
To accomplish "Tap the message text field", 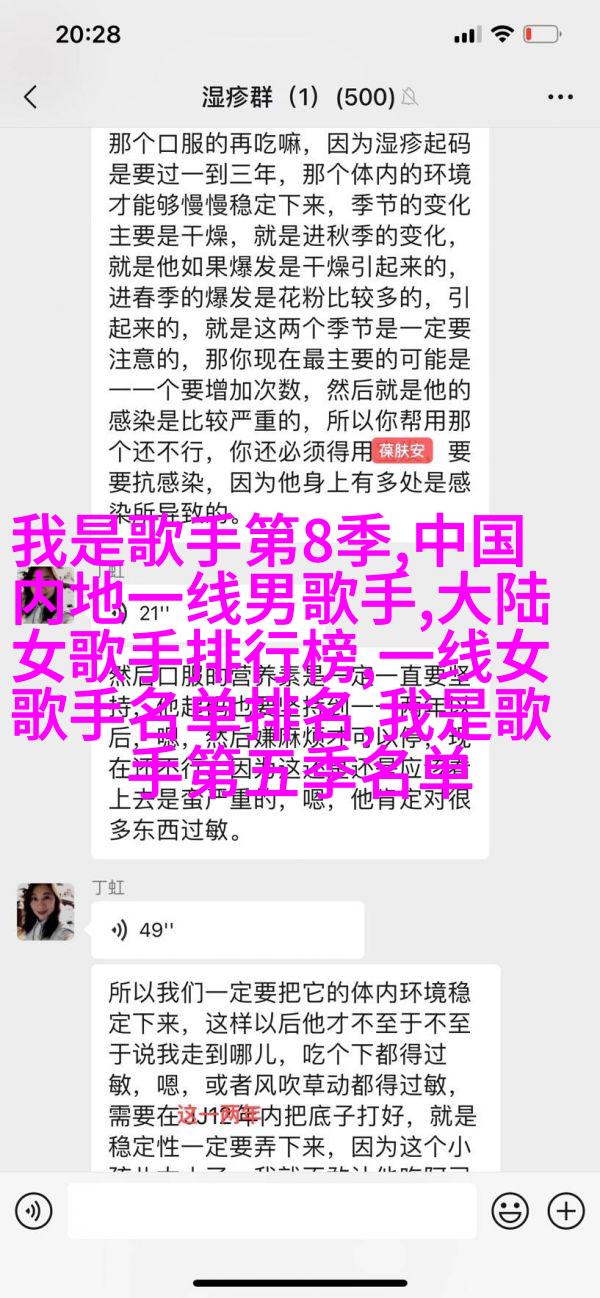I will (x=270, y=1212).
